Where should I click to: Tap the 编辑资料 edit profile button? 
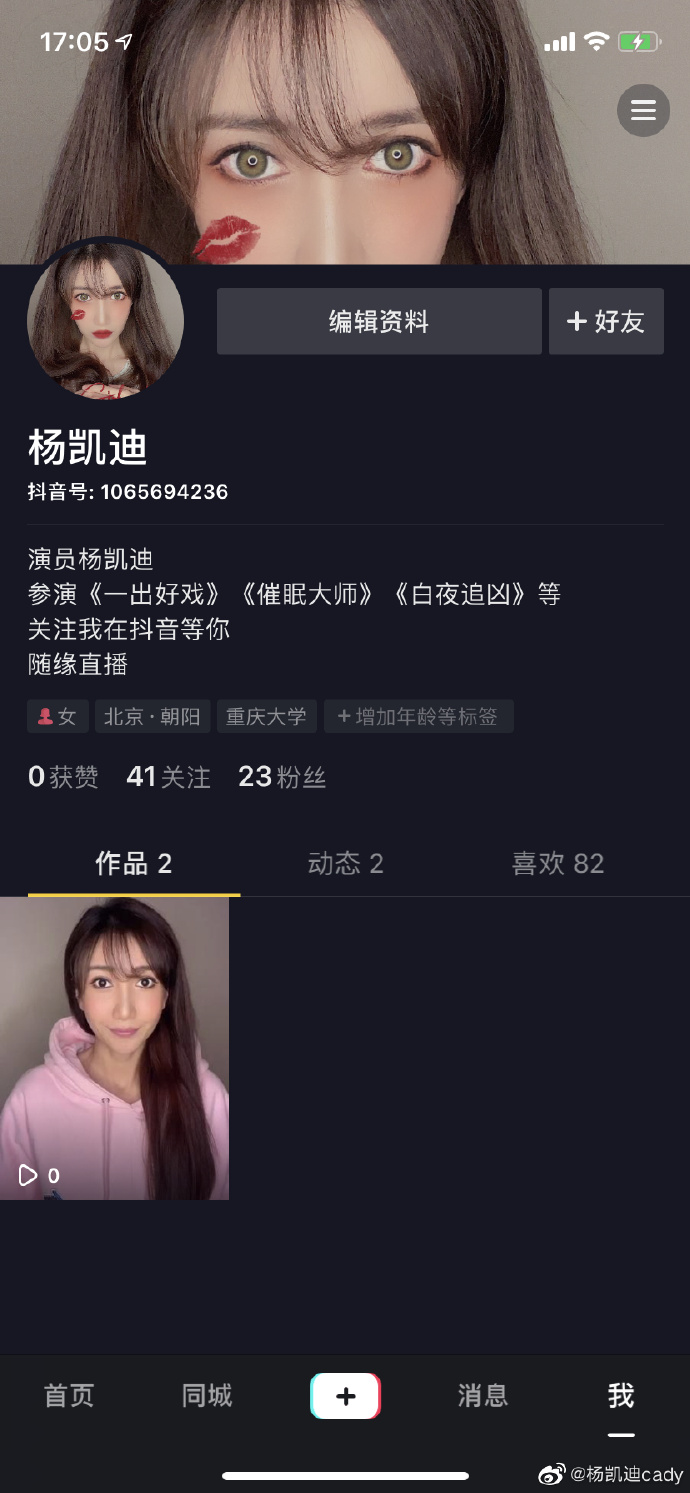click(379, 321)
